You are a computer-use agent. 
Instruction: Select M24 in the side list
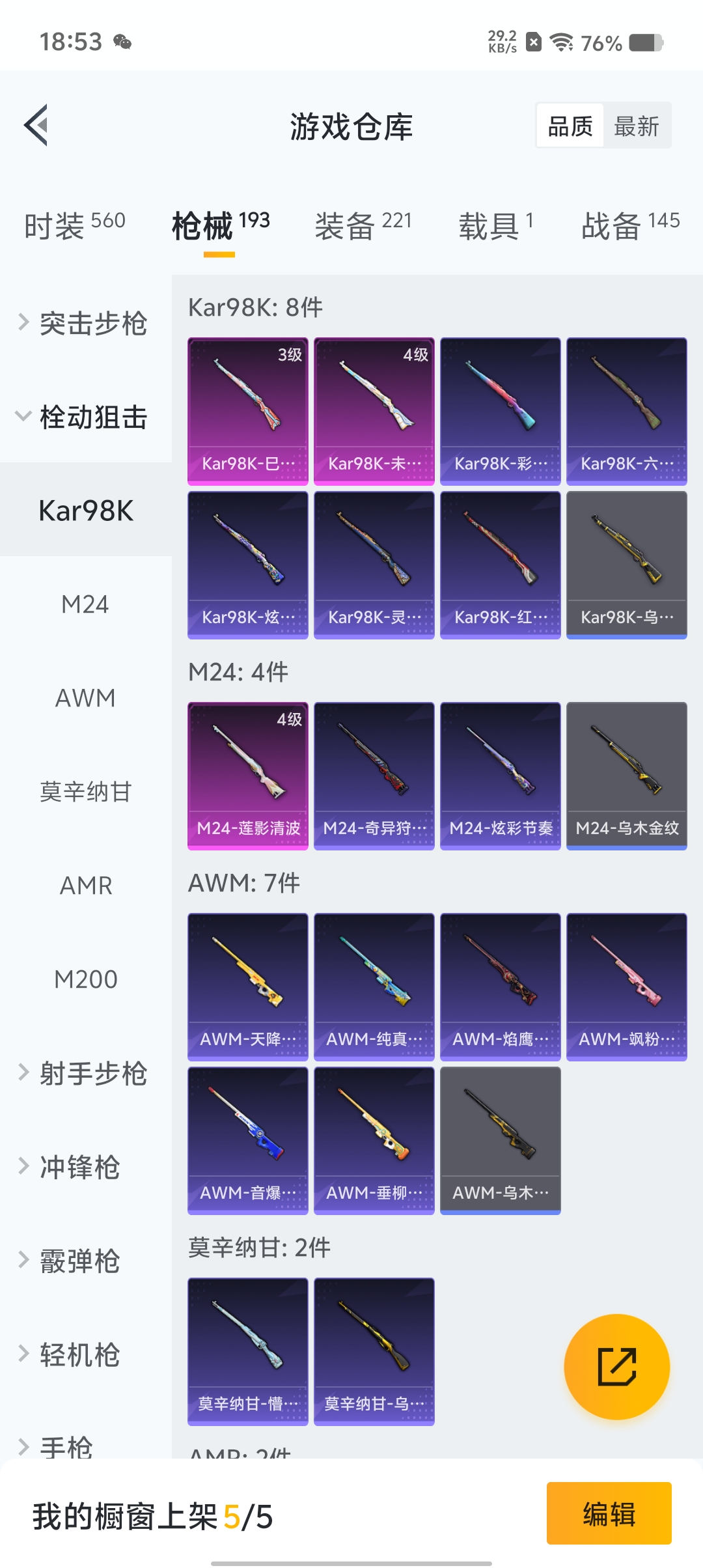[85, 604]
